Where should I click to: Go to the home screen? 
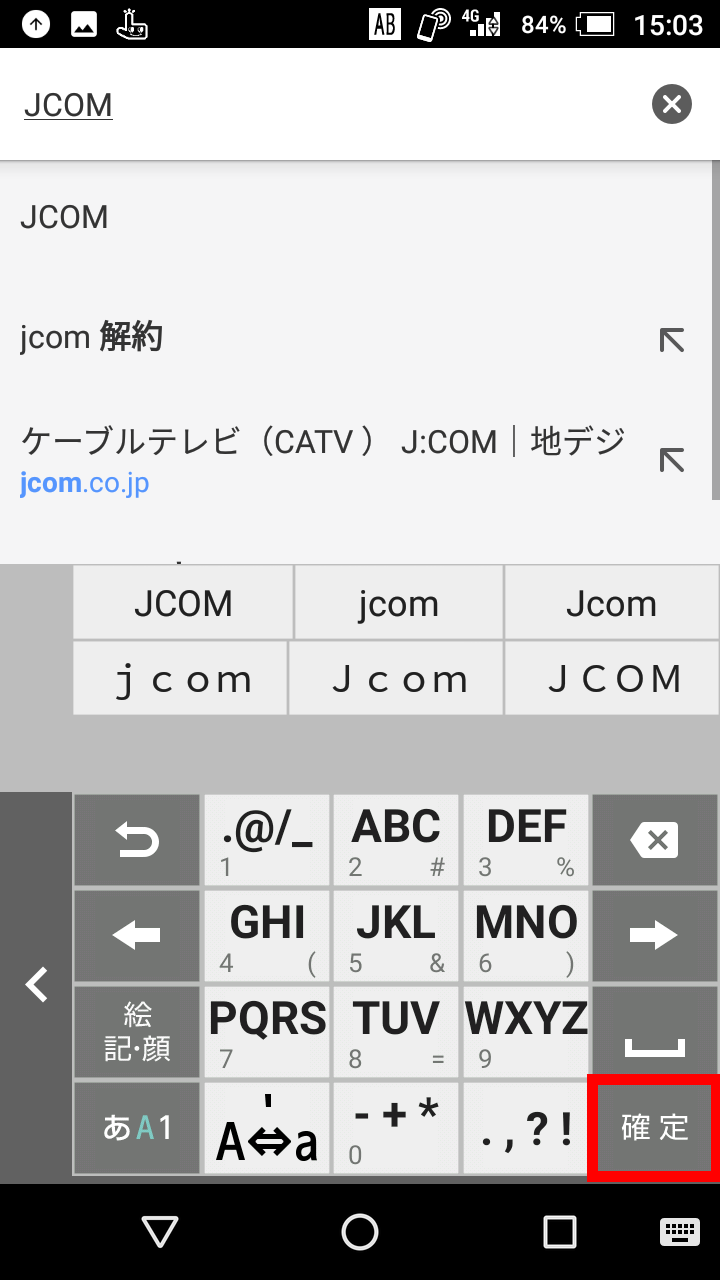coord(360,1232)
